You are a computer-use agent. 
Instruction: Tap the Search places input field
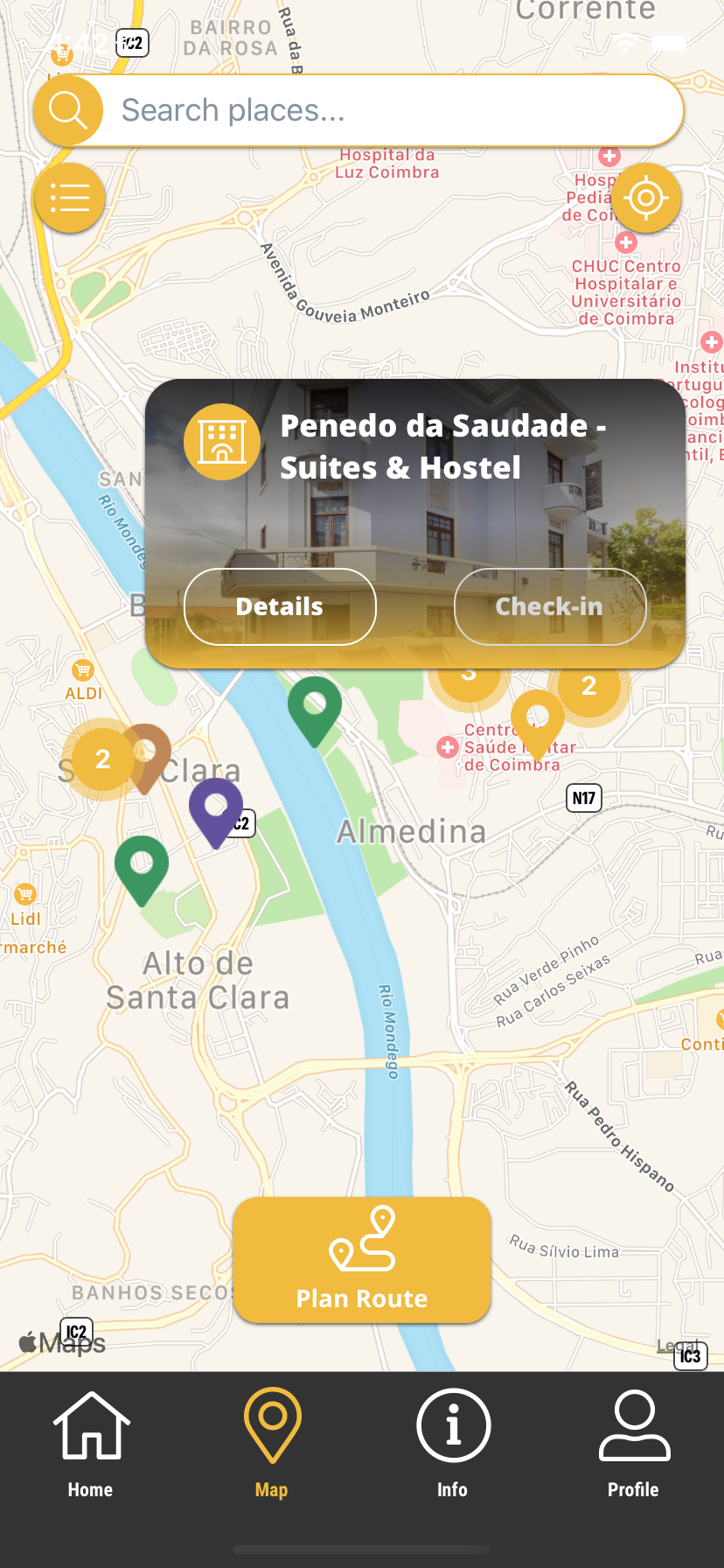367,110
